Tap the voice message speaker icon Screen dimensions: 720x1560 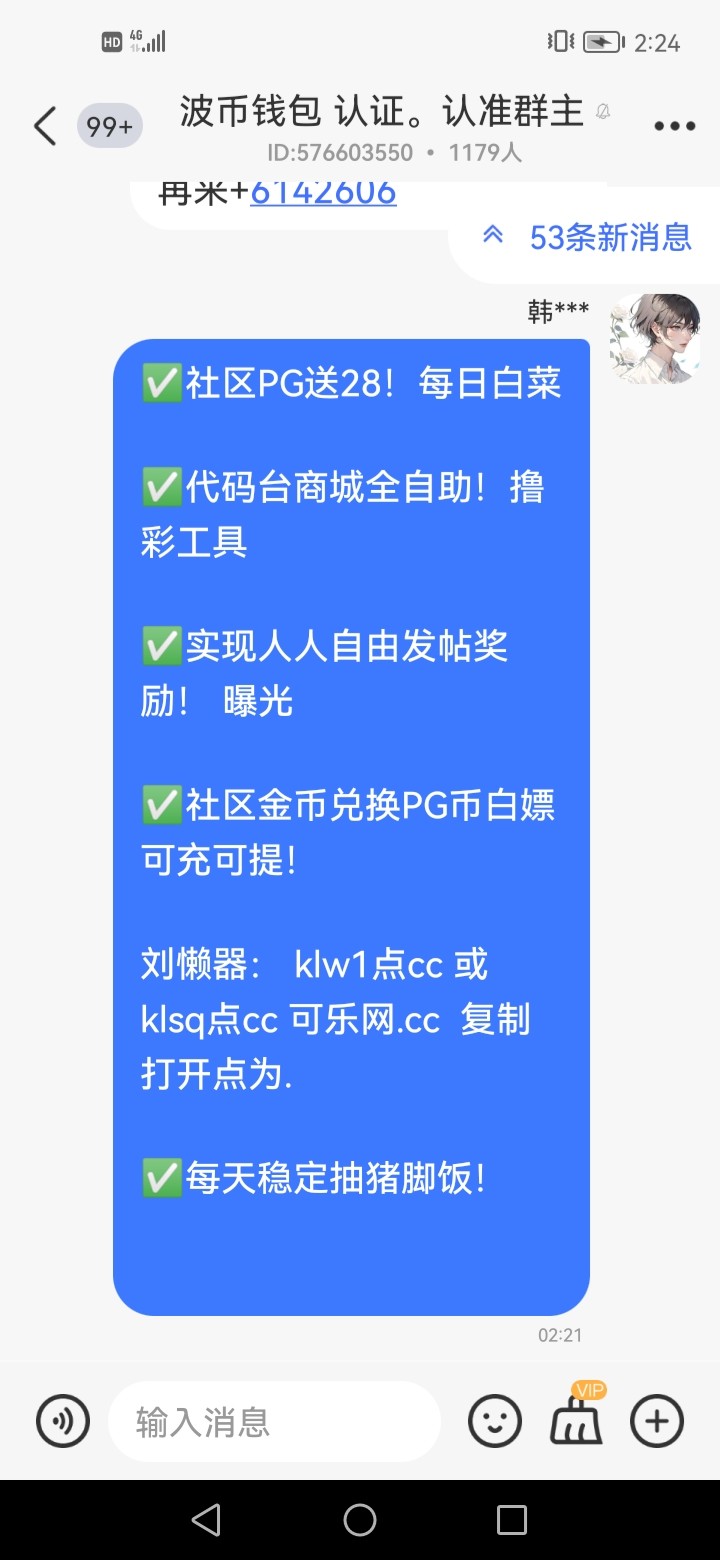pyautogui.click(x=62, y=1420)
